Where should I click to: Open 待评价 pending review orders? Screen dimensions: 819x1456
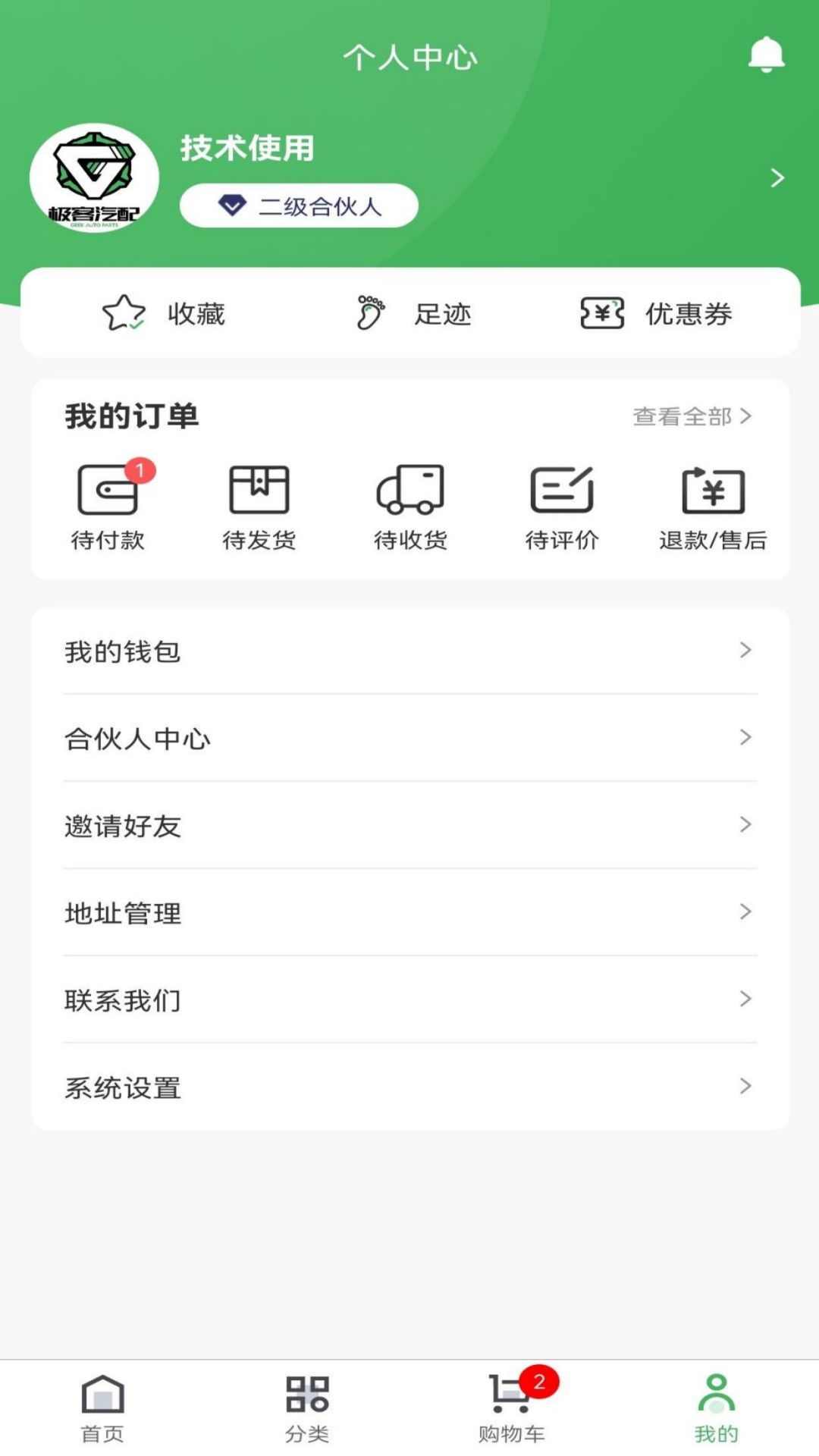pos(561,504)
